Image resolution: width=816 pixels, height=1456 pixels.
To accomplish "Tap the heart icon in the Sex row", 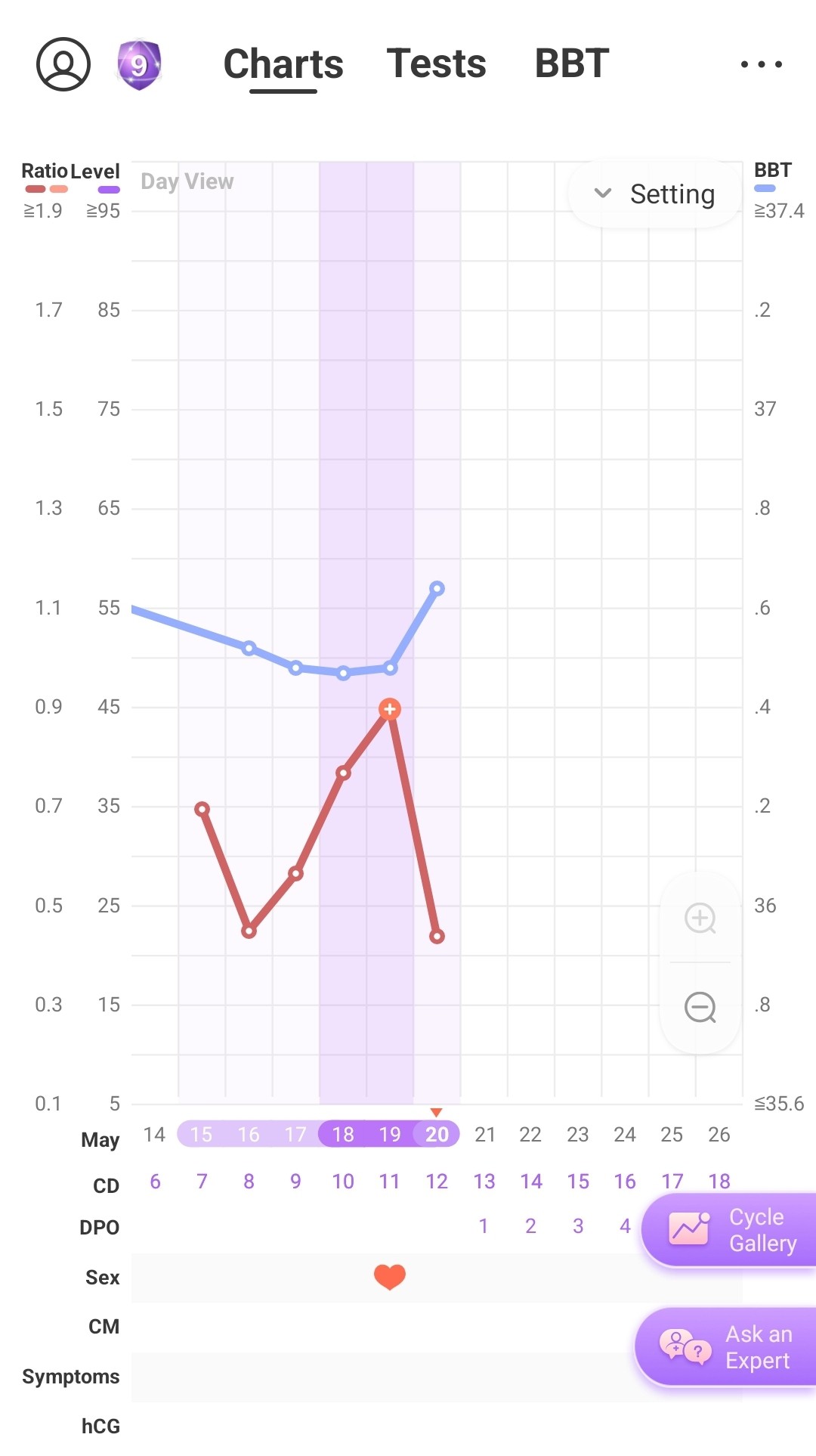I will 390,1277.
